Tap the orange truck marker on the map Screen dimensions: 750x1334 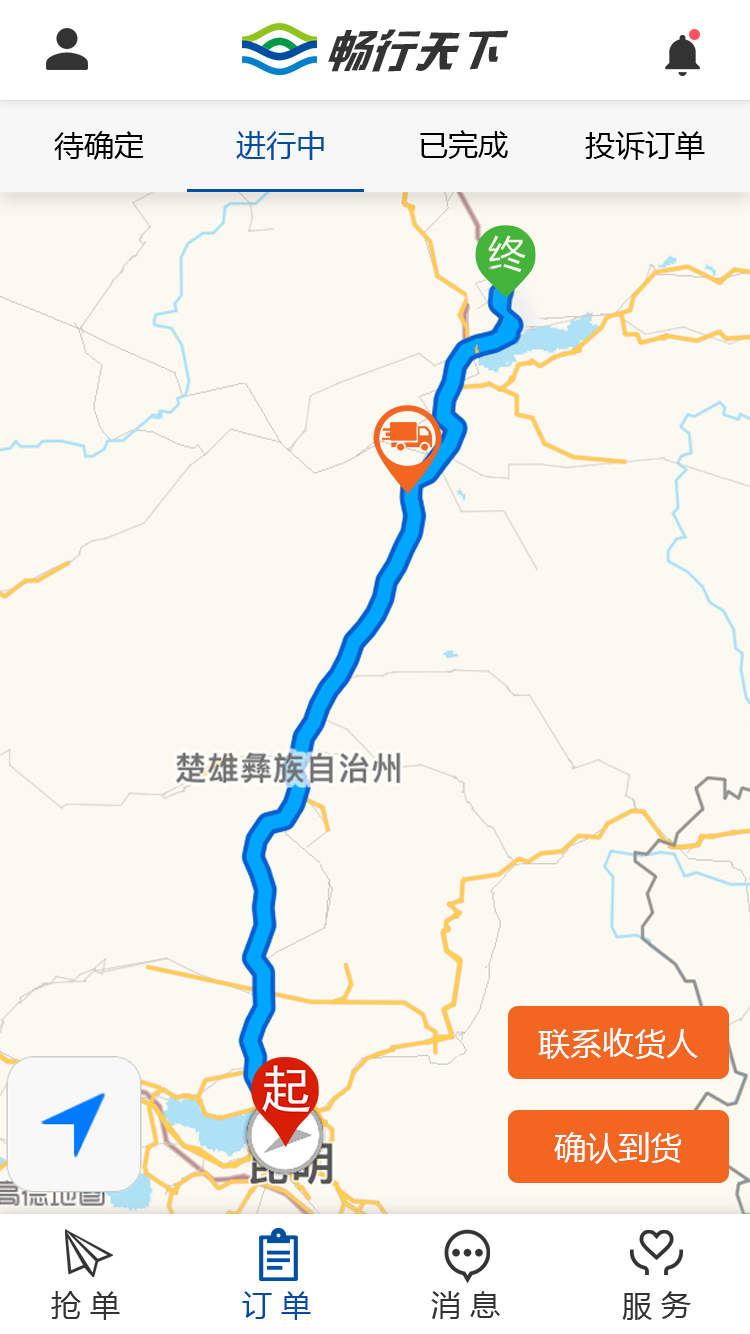(407, 440)
